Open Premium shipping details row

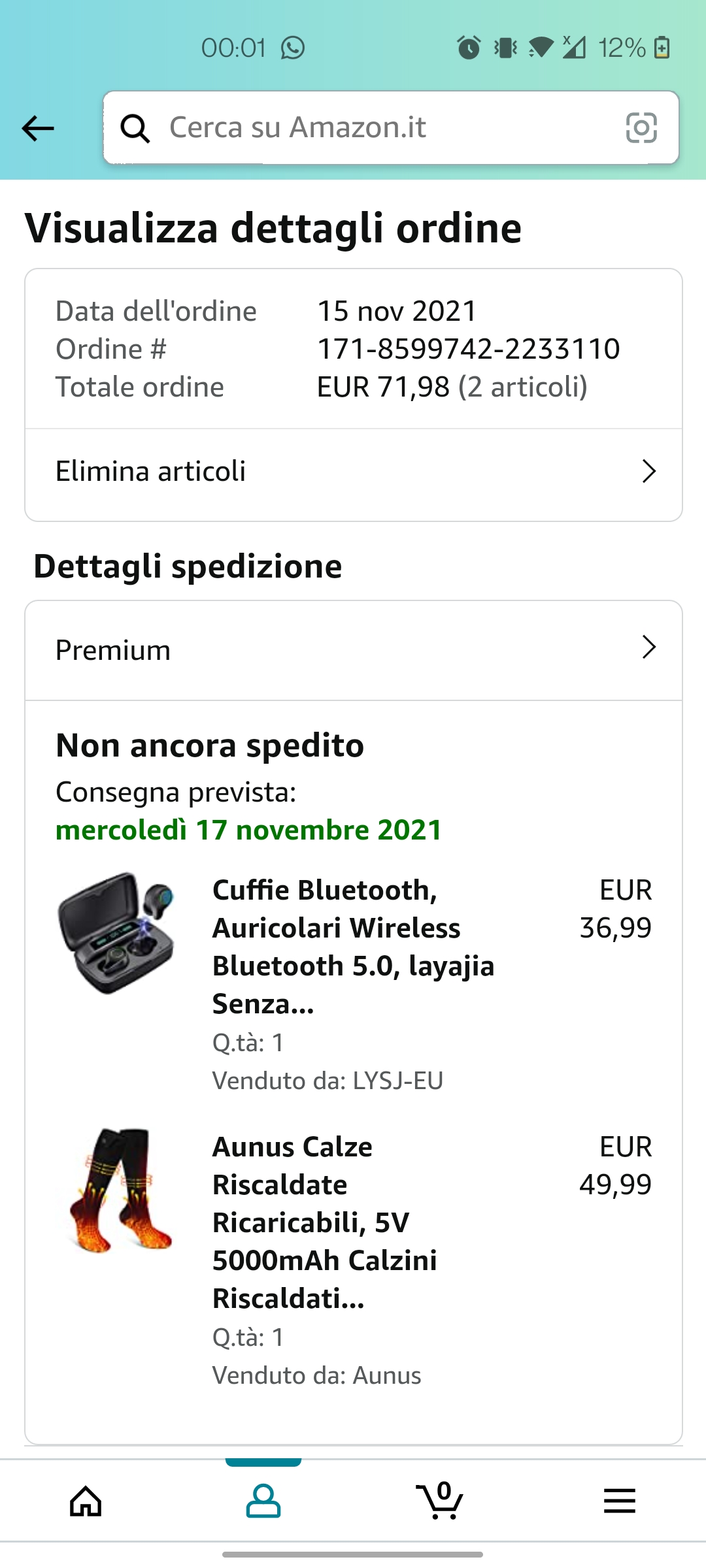click(x=353, y=650)
